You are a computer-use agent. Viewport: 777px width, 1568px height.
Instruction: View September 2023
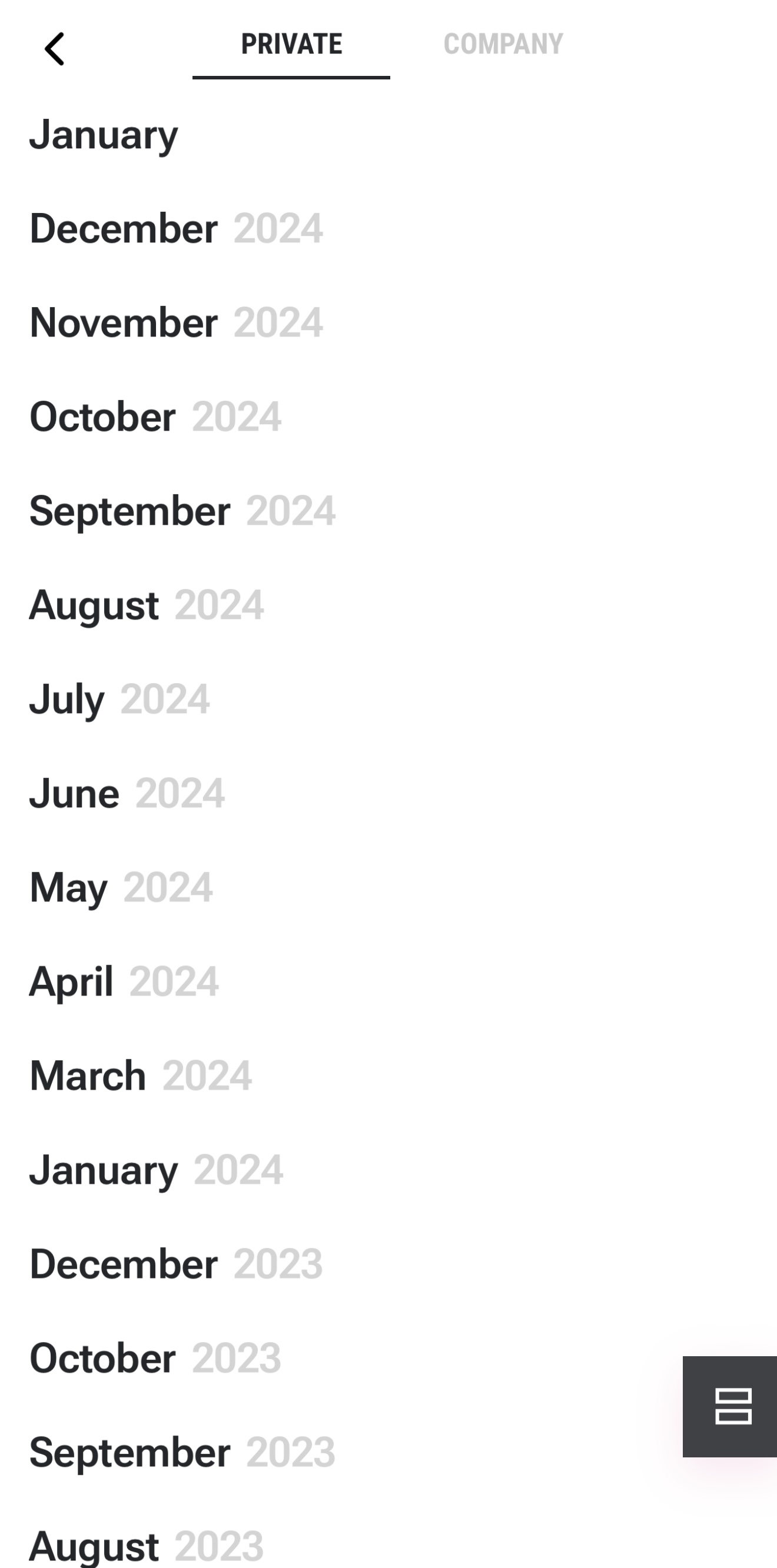click(181, 1452)
